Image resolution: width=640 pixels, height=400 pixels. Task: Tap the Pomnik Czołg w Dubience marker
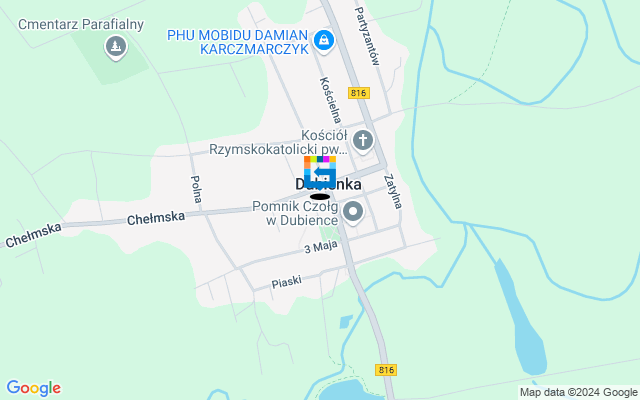[352, 211]
